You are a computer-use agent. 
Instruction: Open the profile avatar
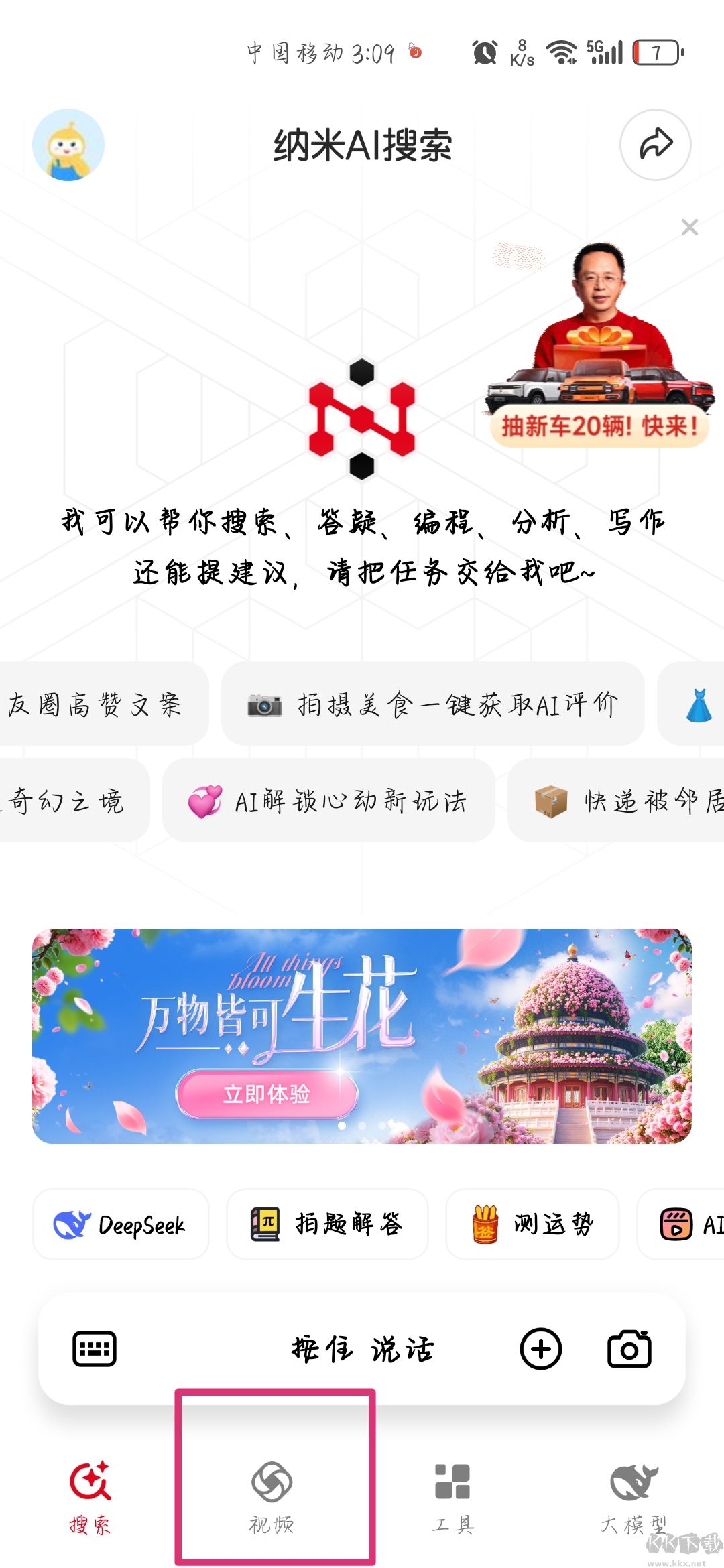pos(68,145)
